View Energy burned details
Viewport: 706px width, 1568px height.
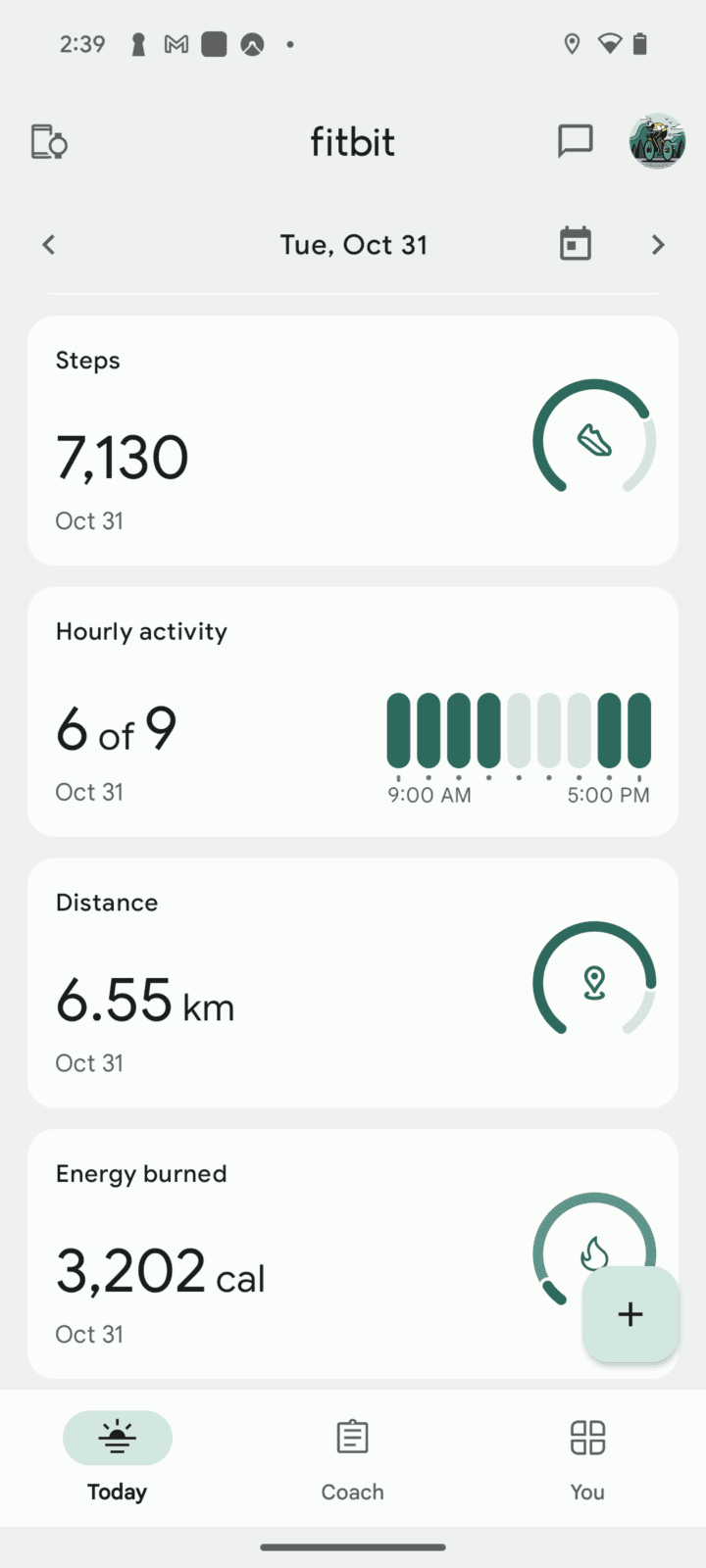point(294,1254)
